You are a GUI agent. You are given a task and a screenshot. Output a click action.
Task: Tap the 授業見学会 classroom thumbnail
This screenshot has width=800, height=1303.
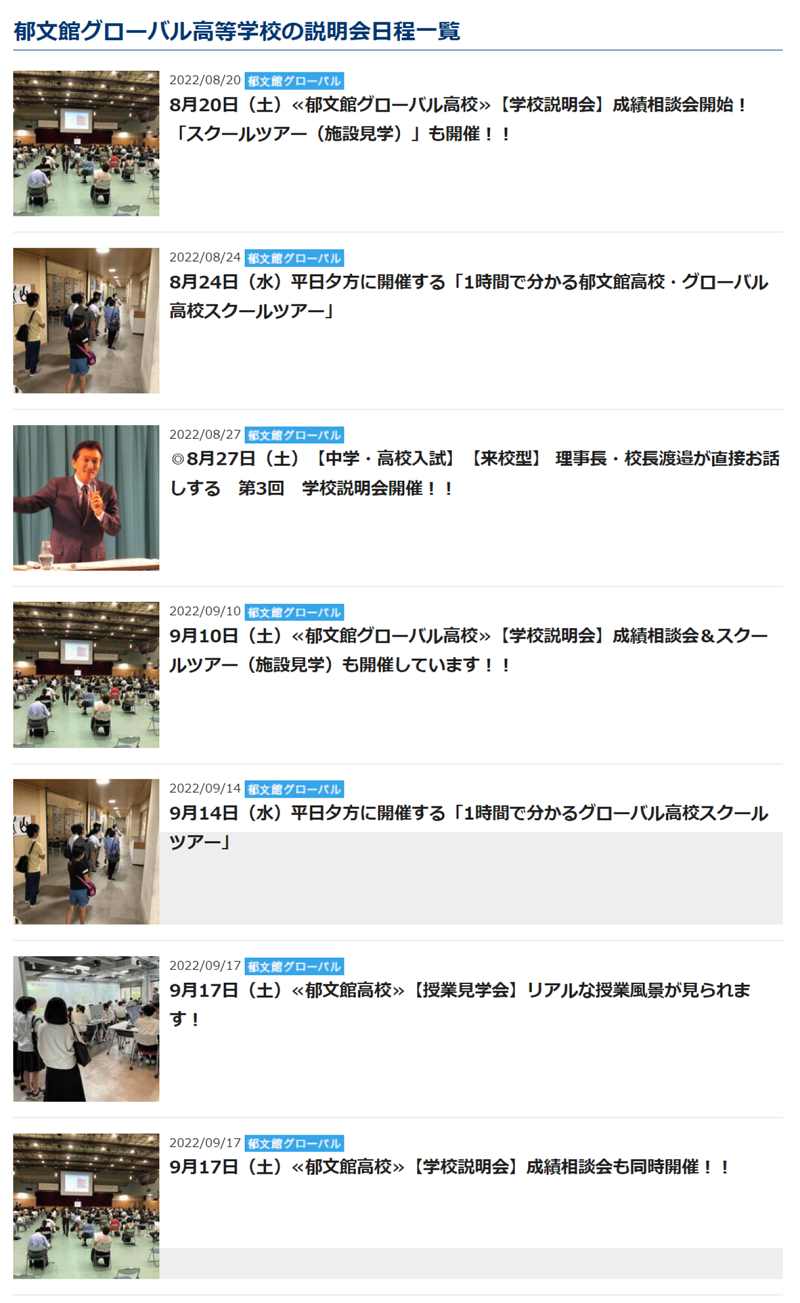pos(86,1028)
